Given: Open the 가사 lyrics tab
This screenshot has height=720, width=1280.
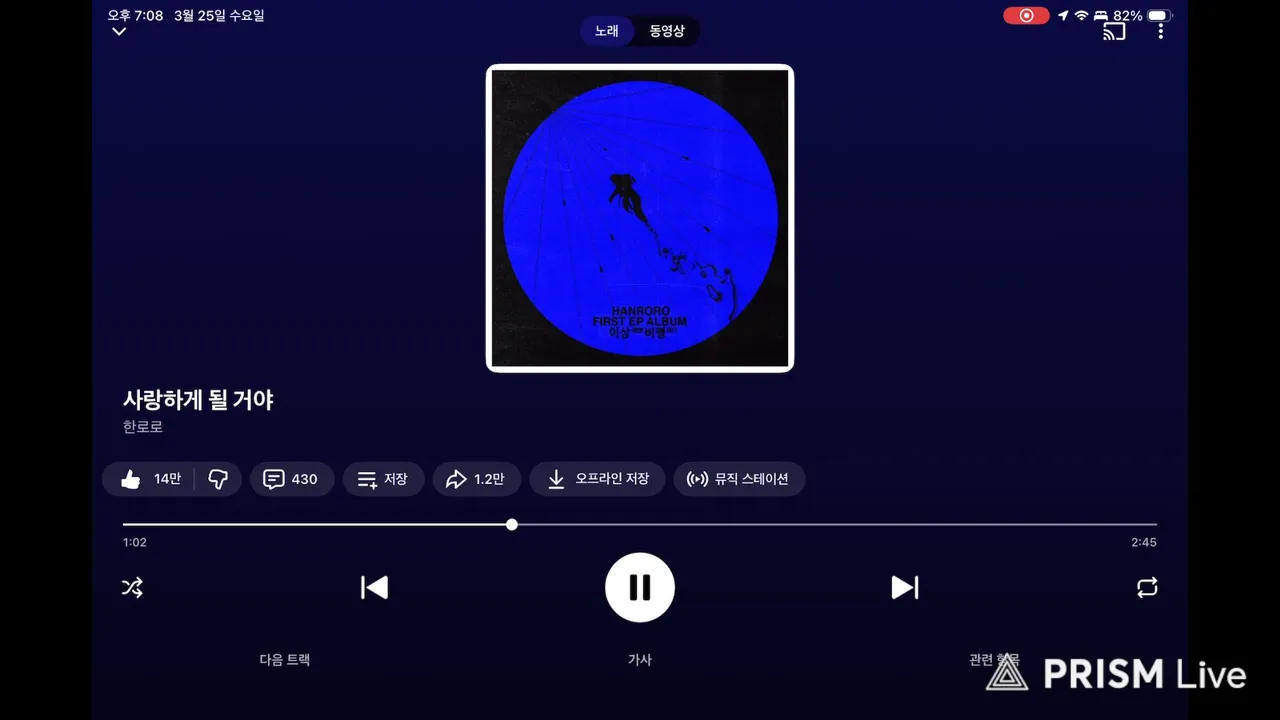Looking at the screenshot, I should 640,660.
